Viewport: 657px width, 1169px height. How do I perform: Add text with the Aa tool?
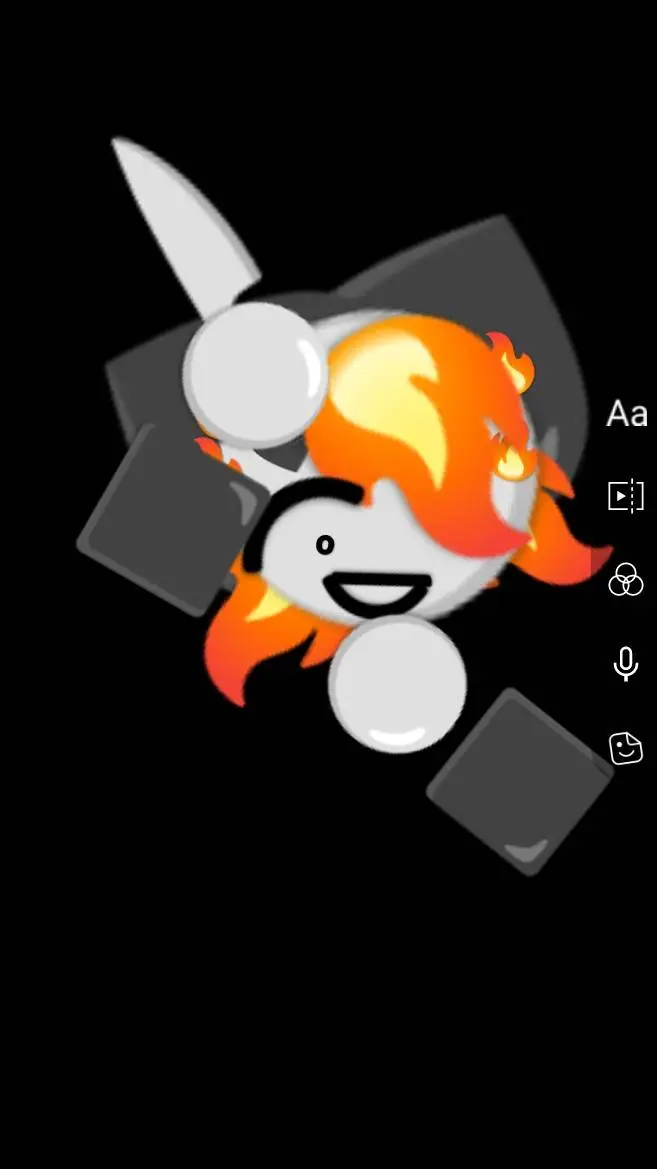click(x=626, y=414)
